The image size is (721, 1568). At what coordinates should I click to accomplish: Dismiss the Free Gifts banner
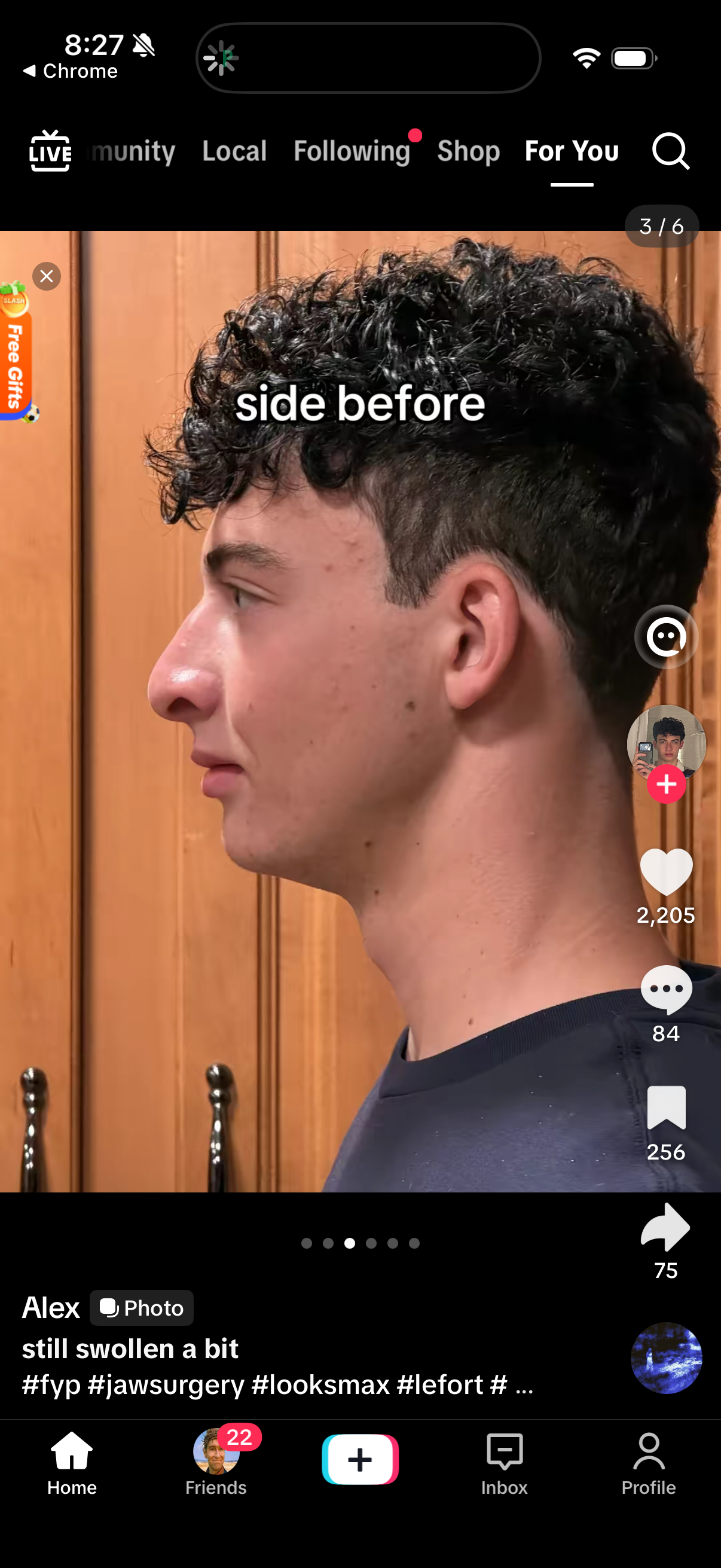(47, 276)
